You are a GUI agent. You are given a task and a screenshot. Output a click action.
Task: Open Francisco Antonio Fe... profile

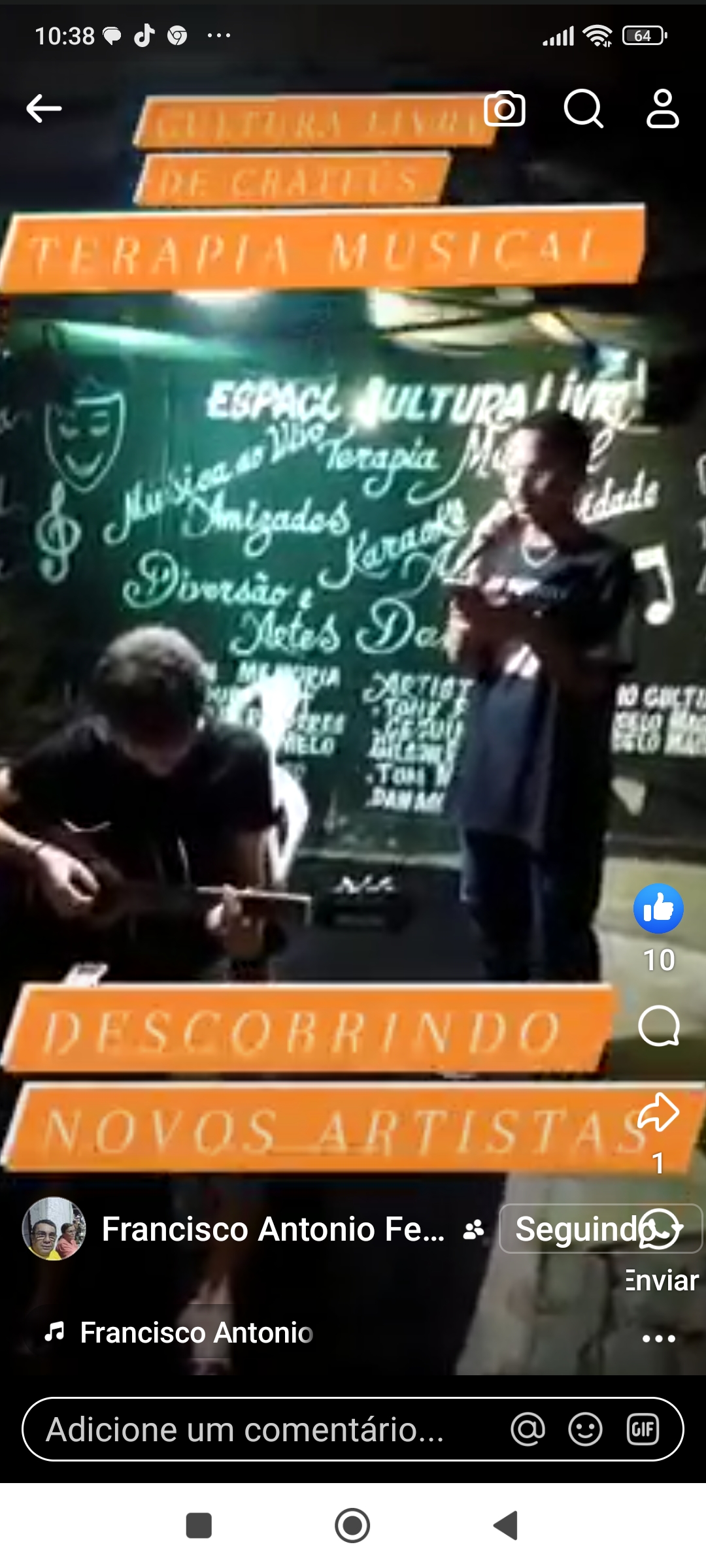pos(273,1230)
